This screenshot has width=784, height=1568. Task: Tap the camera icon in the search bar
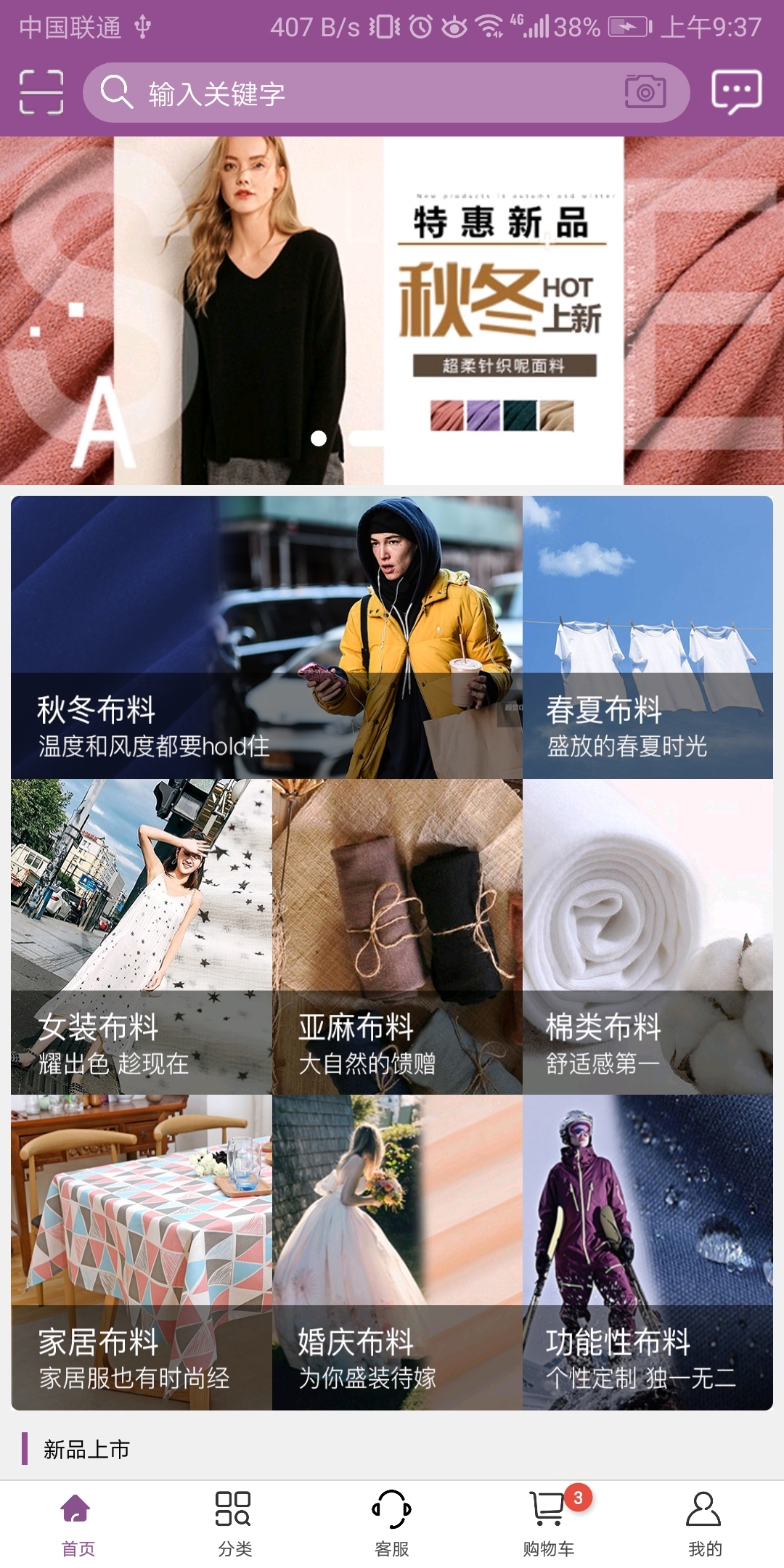645,93
